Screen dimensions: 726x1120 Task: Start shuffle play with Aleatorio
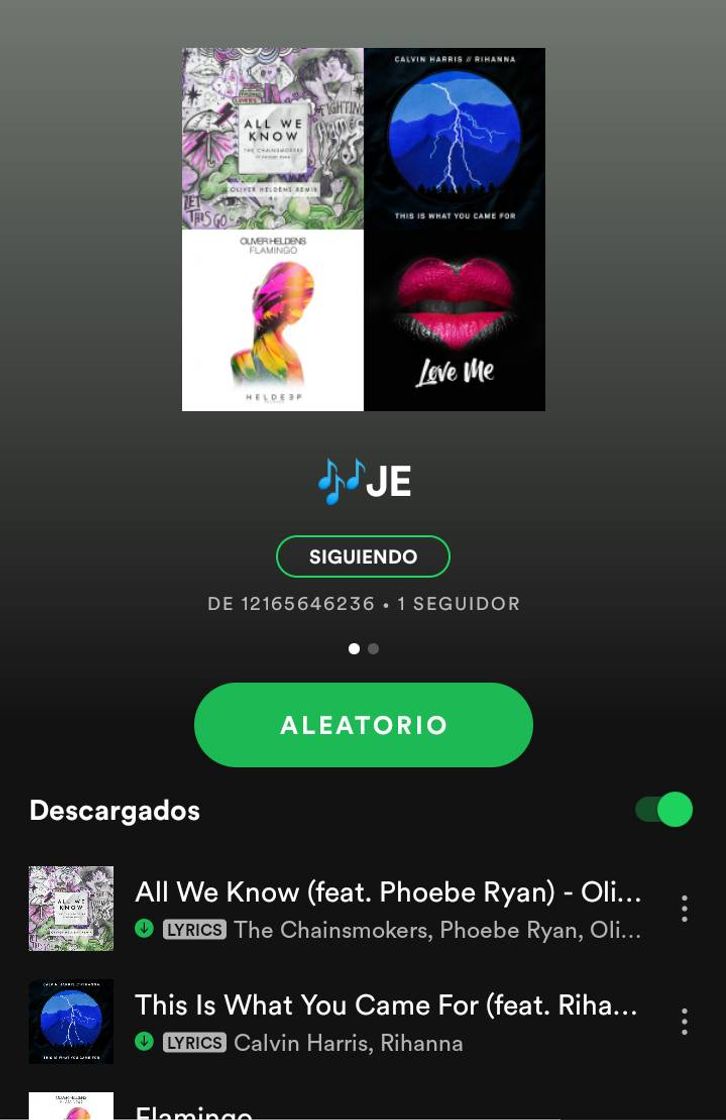[363, 725]
